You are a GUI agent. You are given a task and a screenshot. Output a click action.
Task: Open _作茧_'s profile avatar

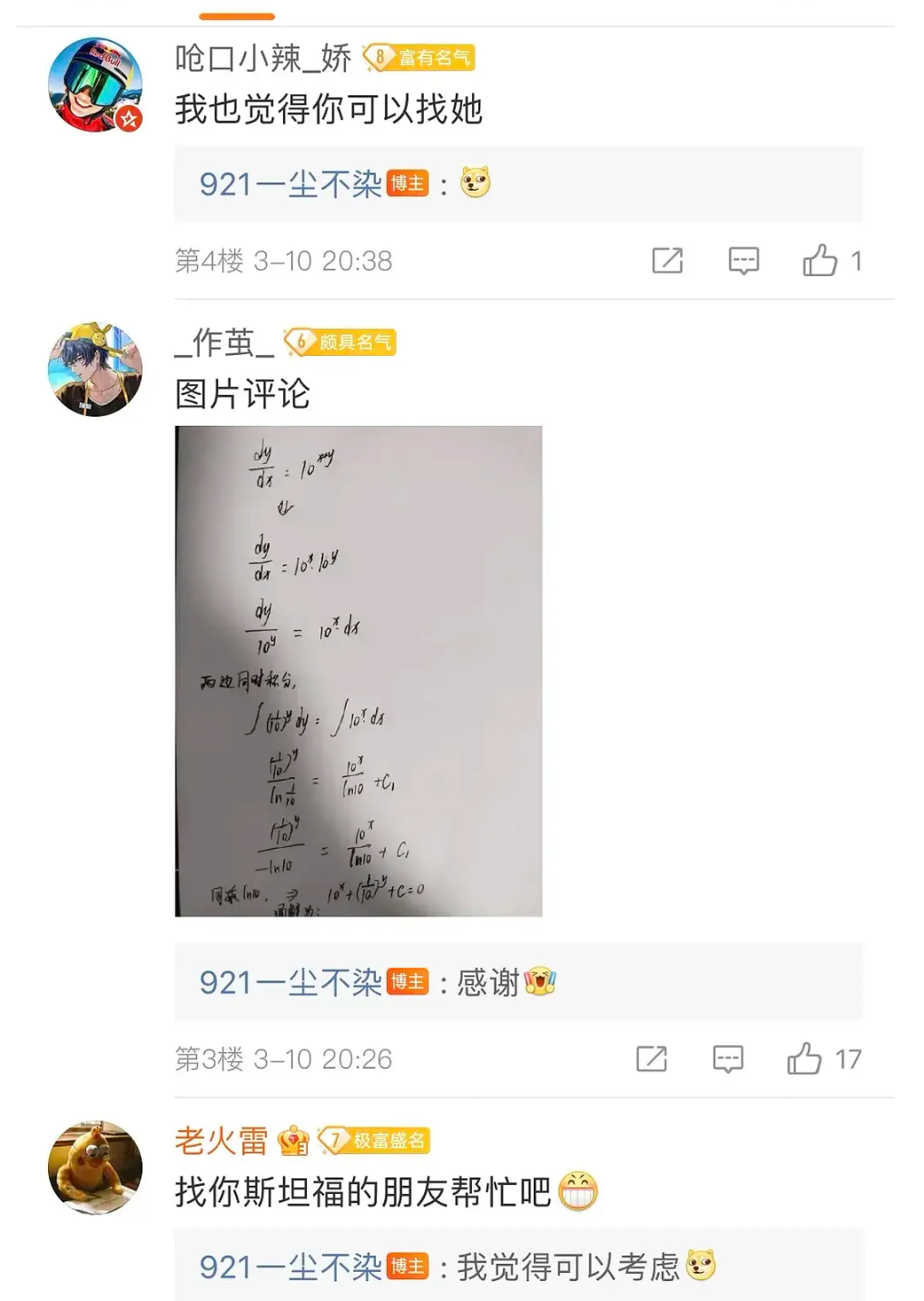[x=94, y=370]
